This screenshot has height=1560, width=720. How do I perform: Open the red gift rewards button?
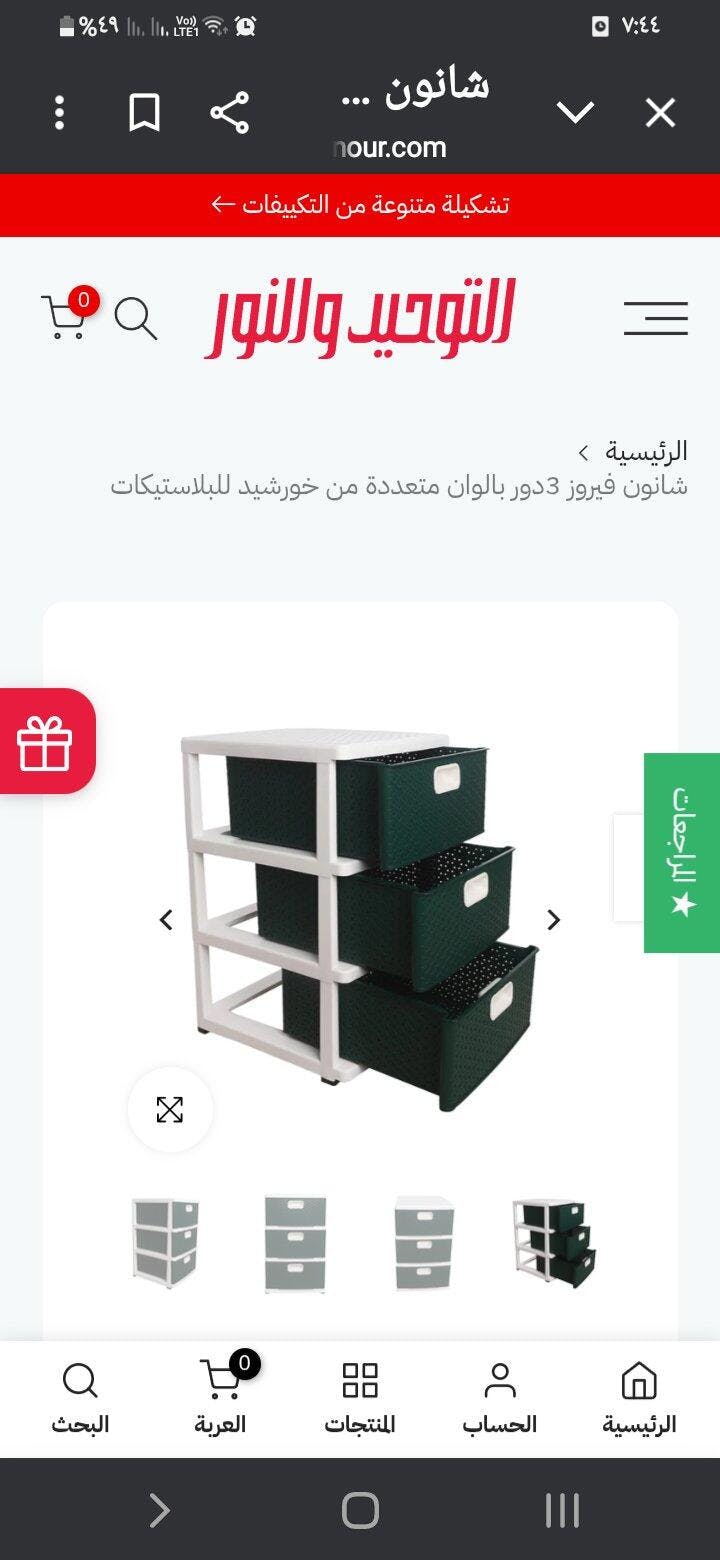tap(46, 741)
